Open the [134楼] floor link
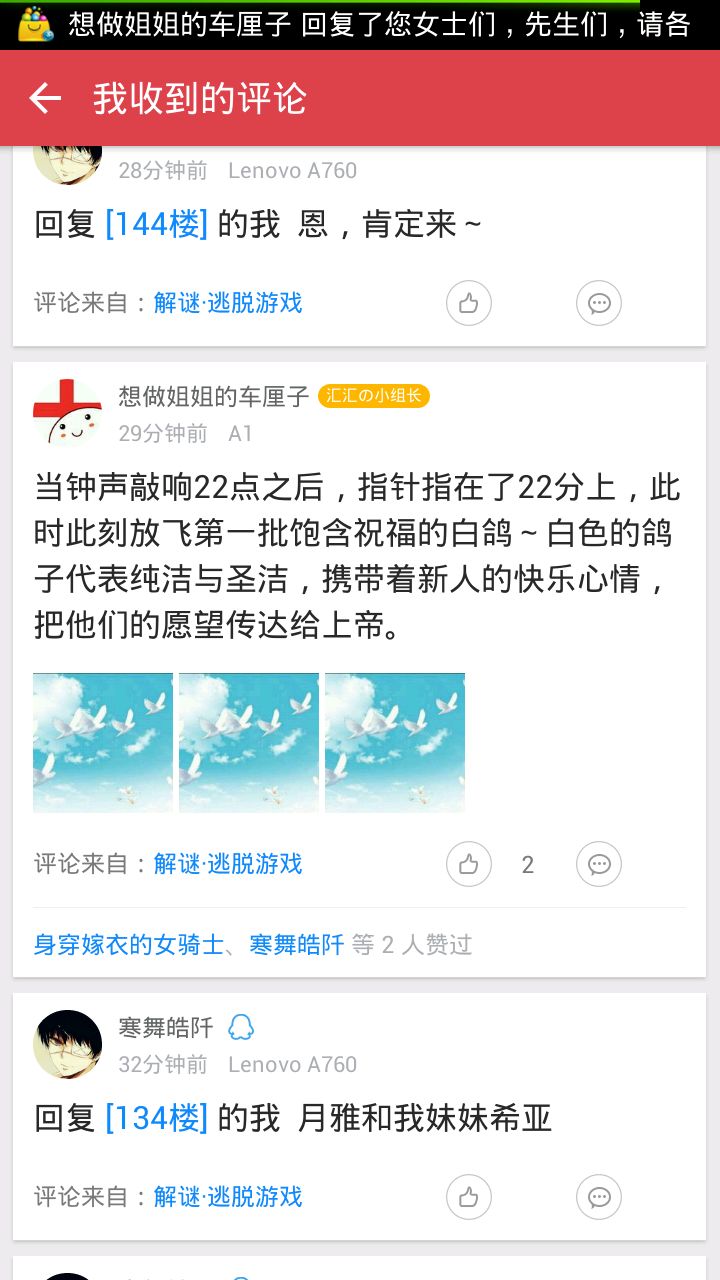 156,1118
